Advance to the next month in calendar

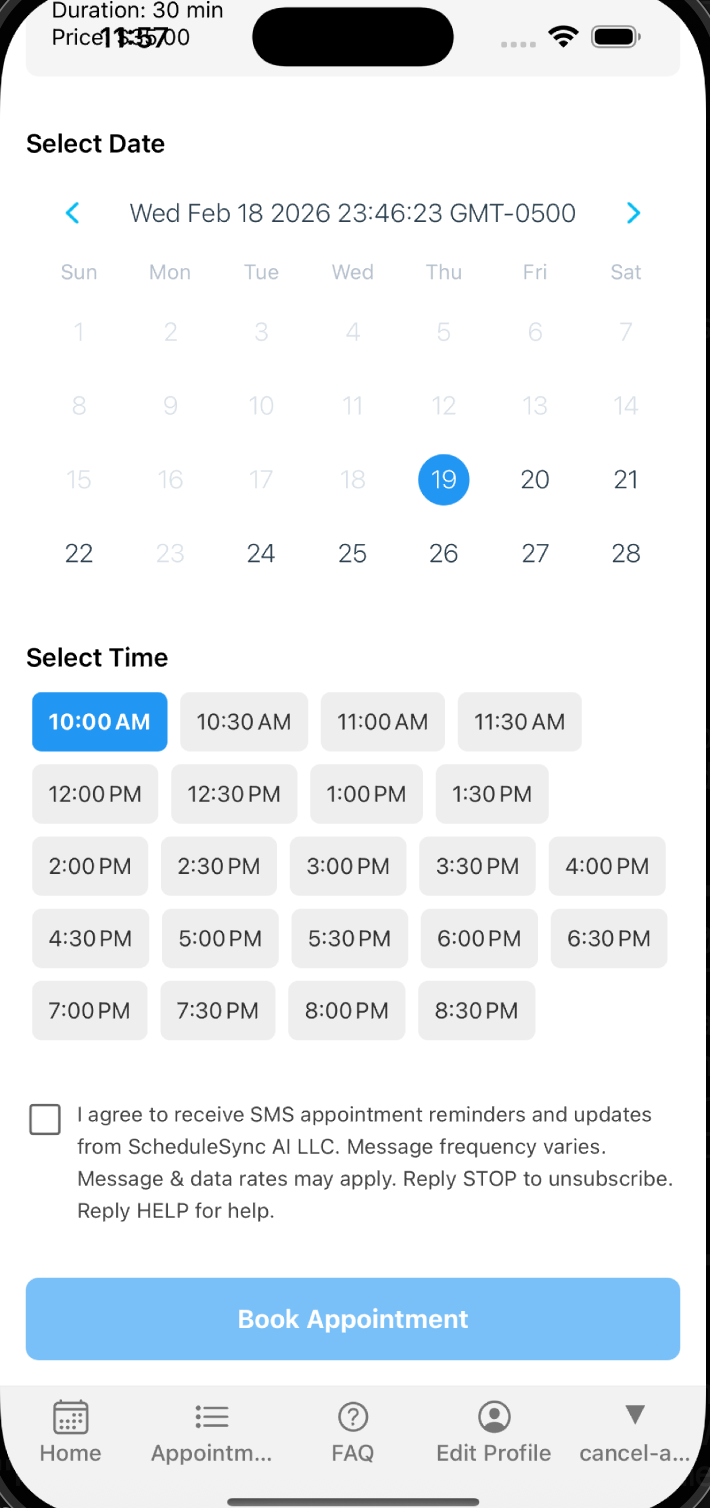coord(633,213)
